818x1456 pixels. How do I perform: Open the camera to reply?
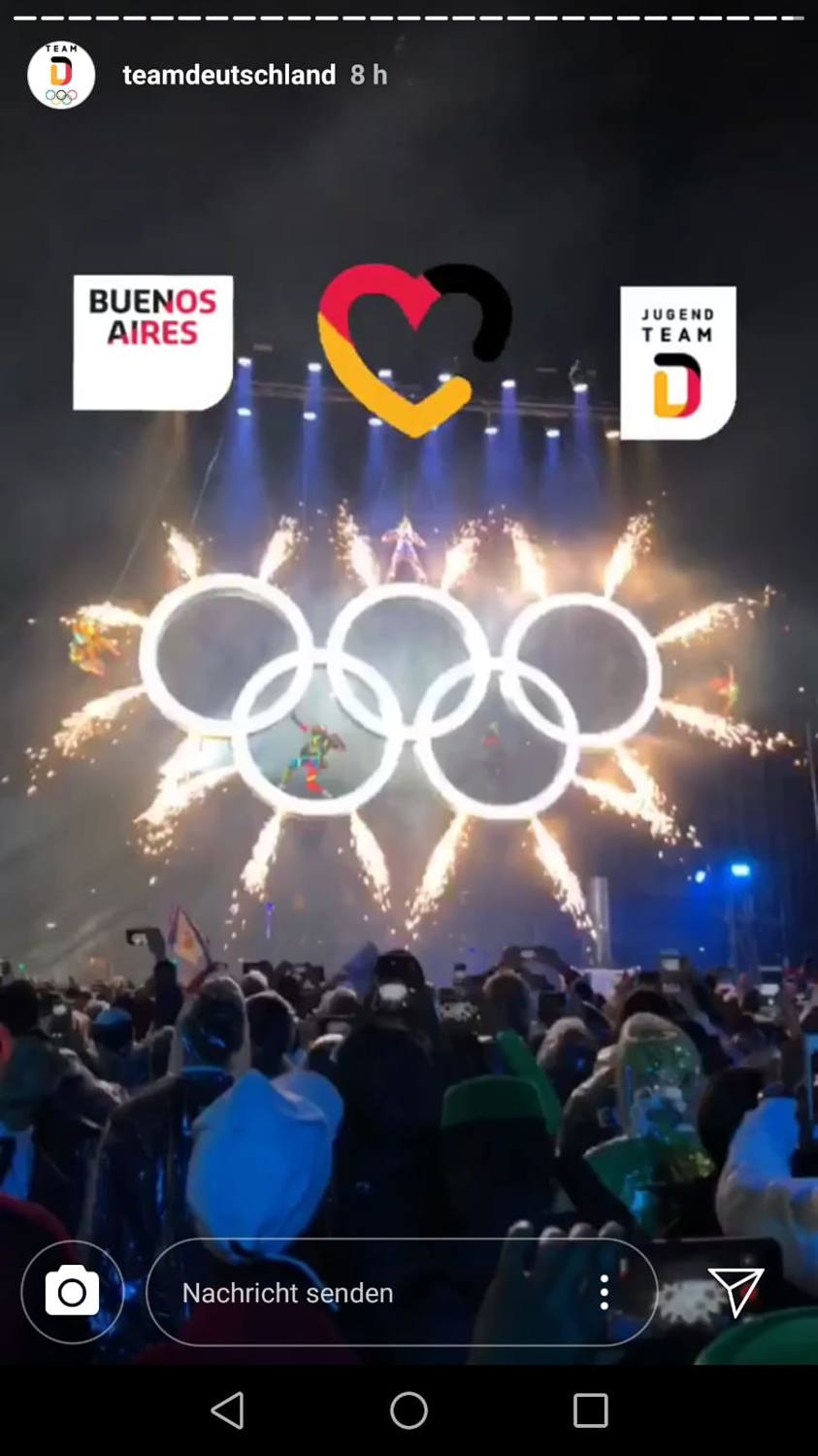coord(73,1292)
